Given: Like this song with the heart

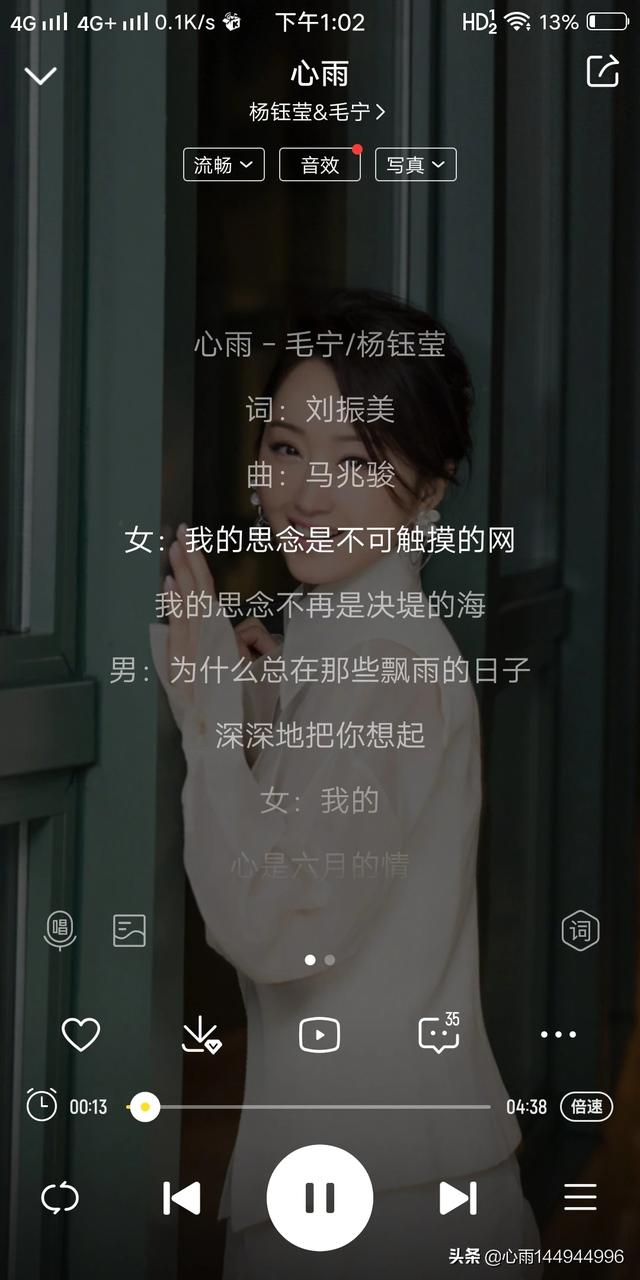Looking at the screenshot, I should point(81,1034).
